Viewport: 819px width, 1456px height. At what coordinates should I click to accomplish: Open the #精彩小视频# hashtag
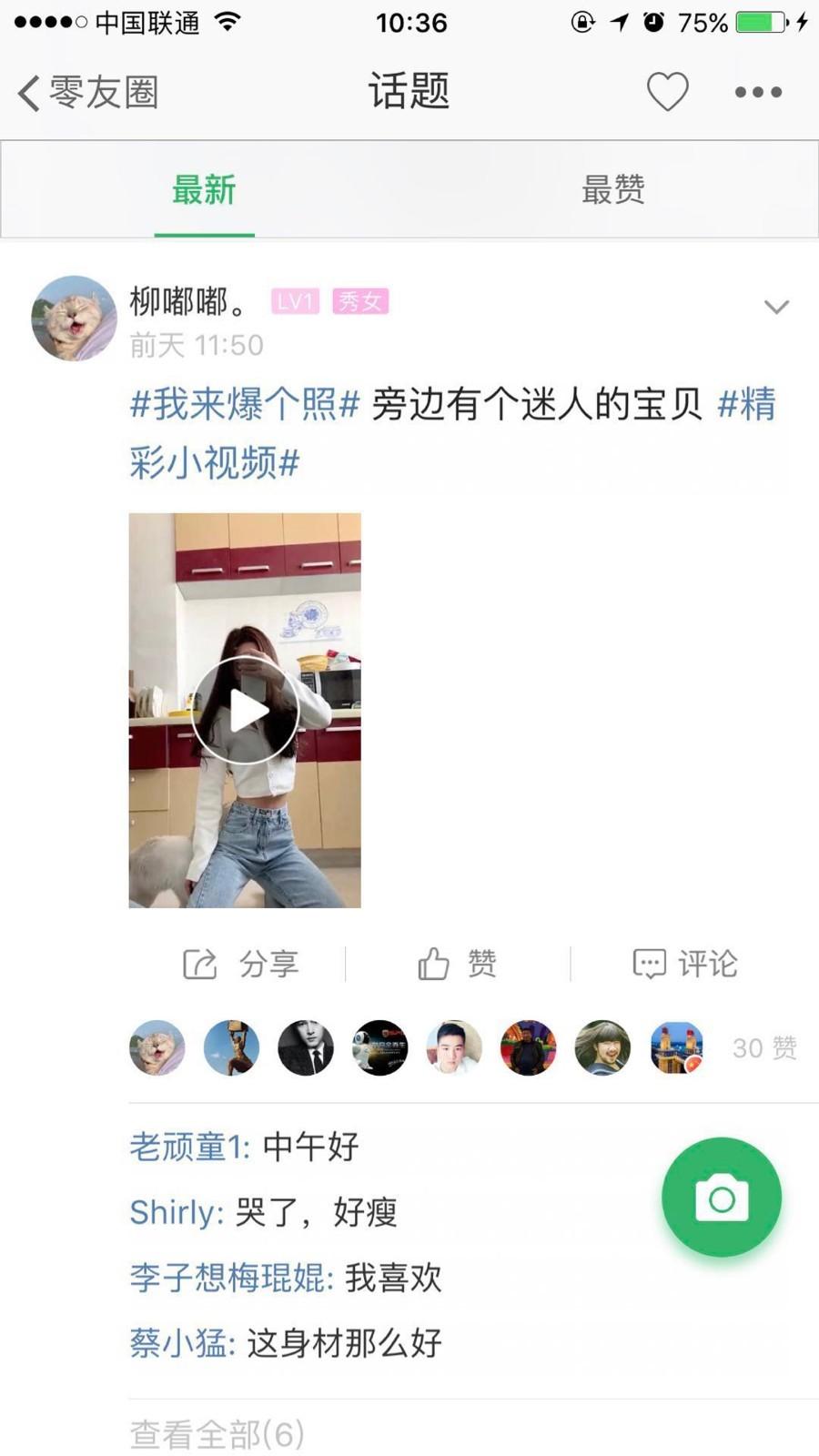click(x=215, y=463)
